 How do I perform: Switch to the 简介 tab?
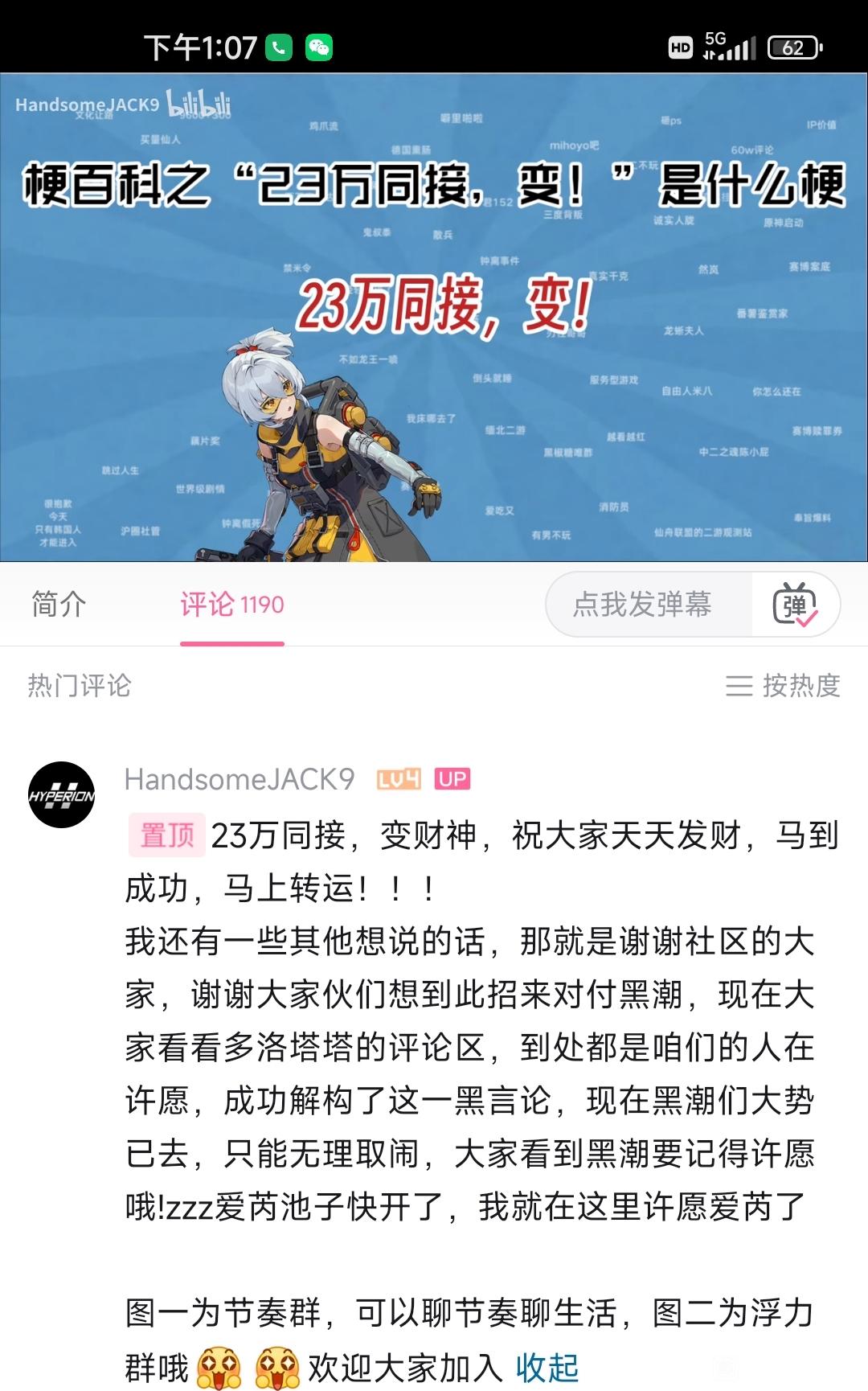[59, 604]
